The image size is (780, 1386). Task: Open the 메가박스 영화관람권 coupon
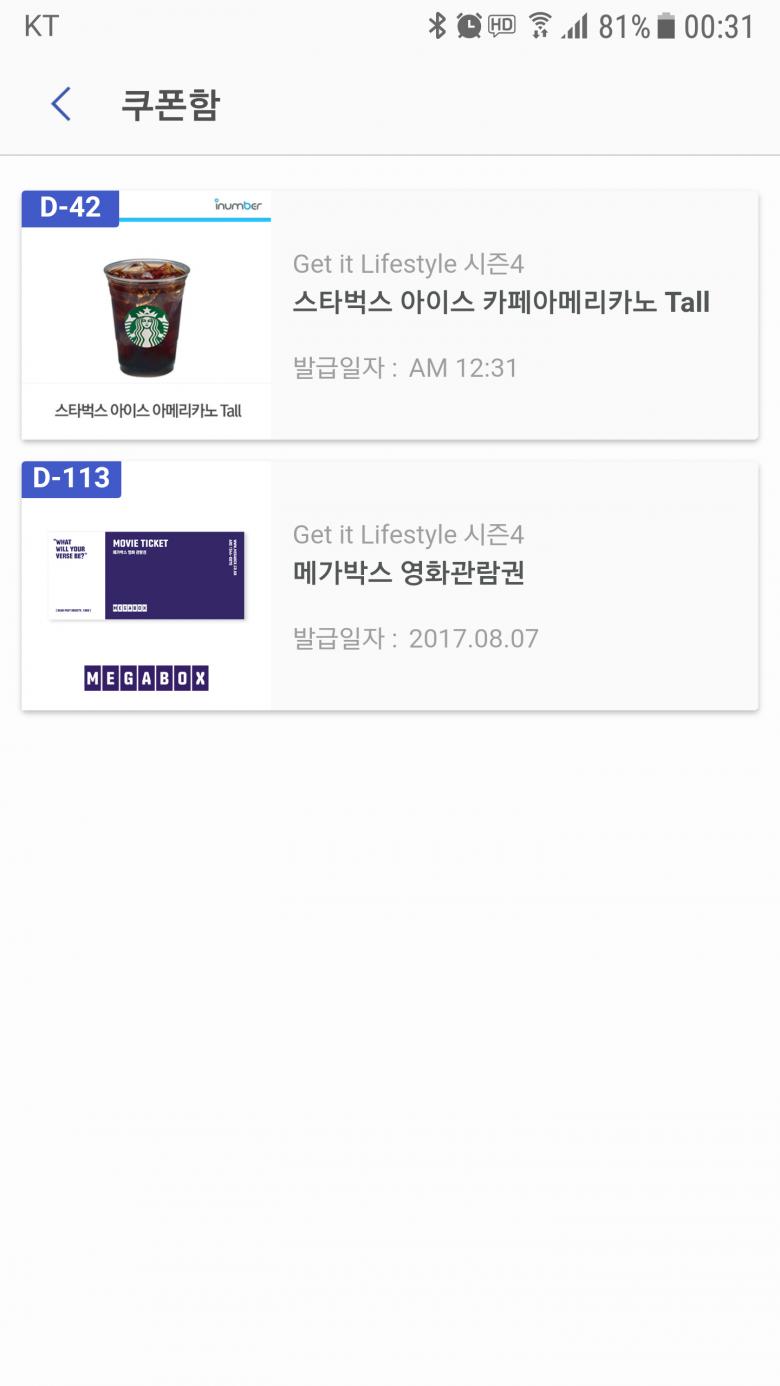pos(390,586)
